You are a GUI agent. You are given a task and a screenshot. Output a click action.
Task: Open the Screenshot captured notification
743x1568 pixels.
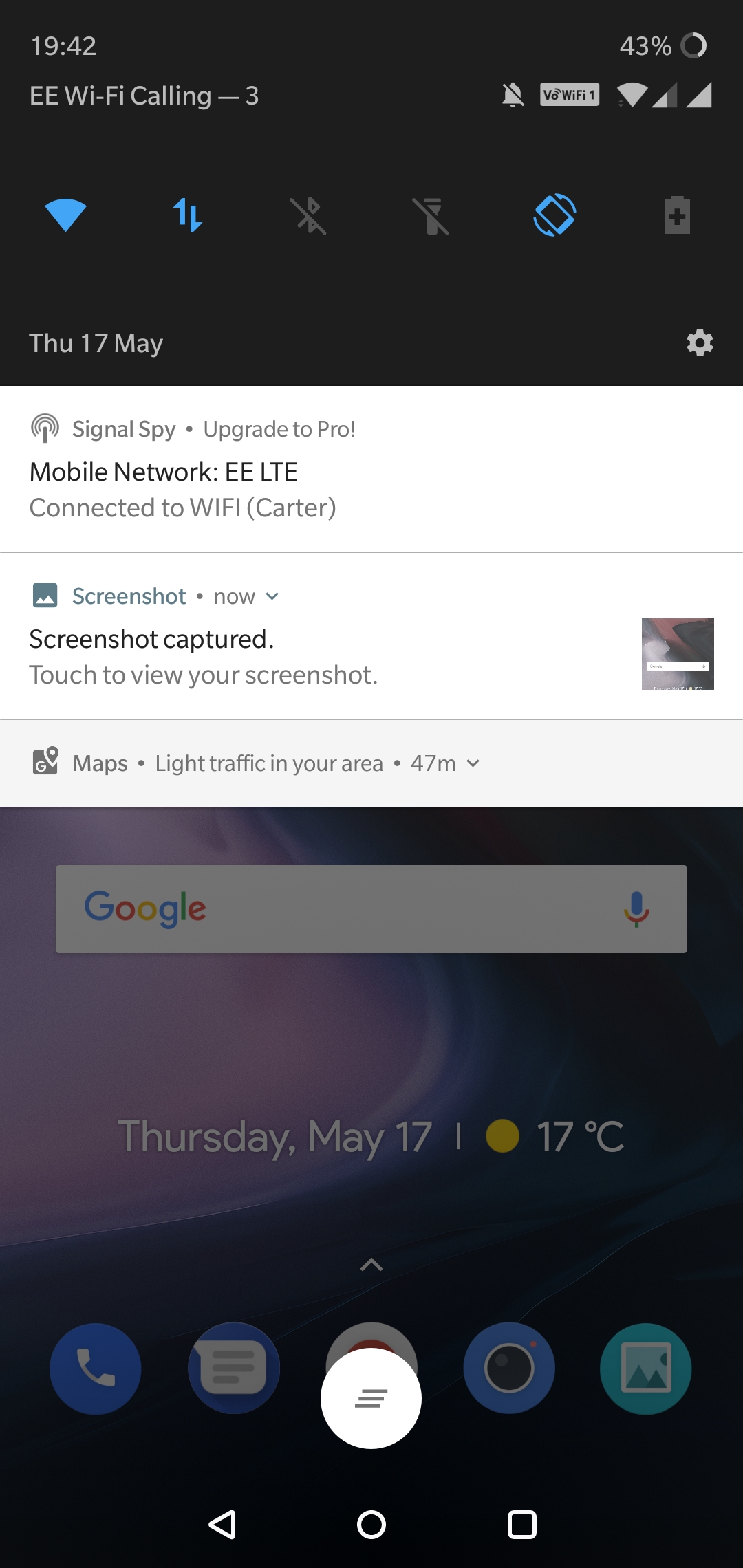[371, 636]
